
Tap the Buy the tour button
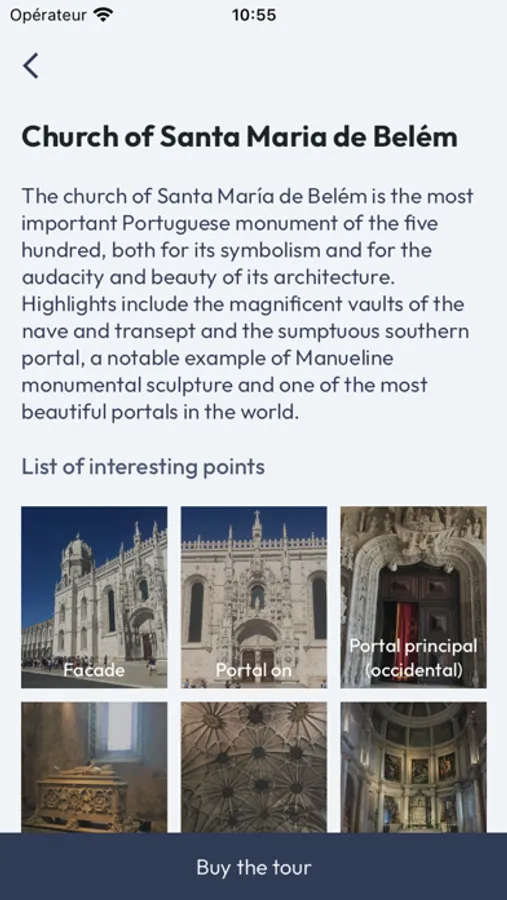253,867
